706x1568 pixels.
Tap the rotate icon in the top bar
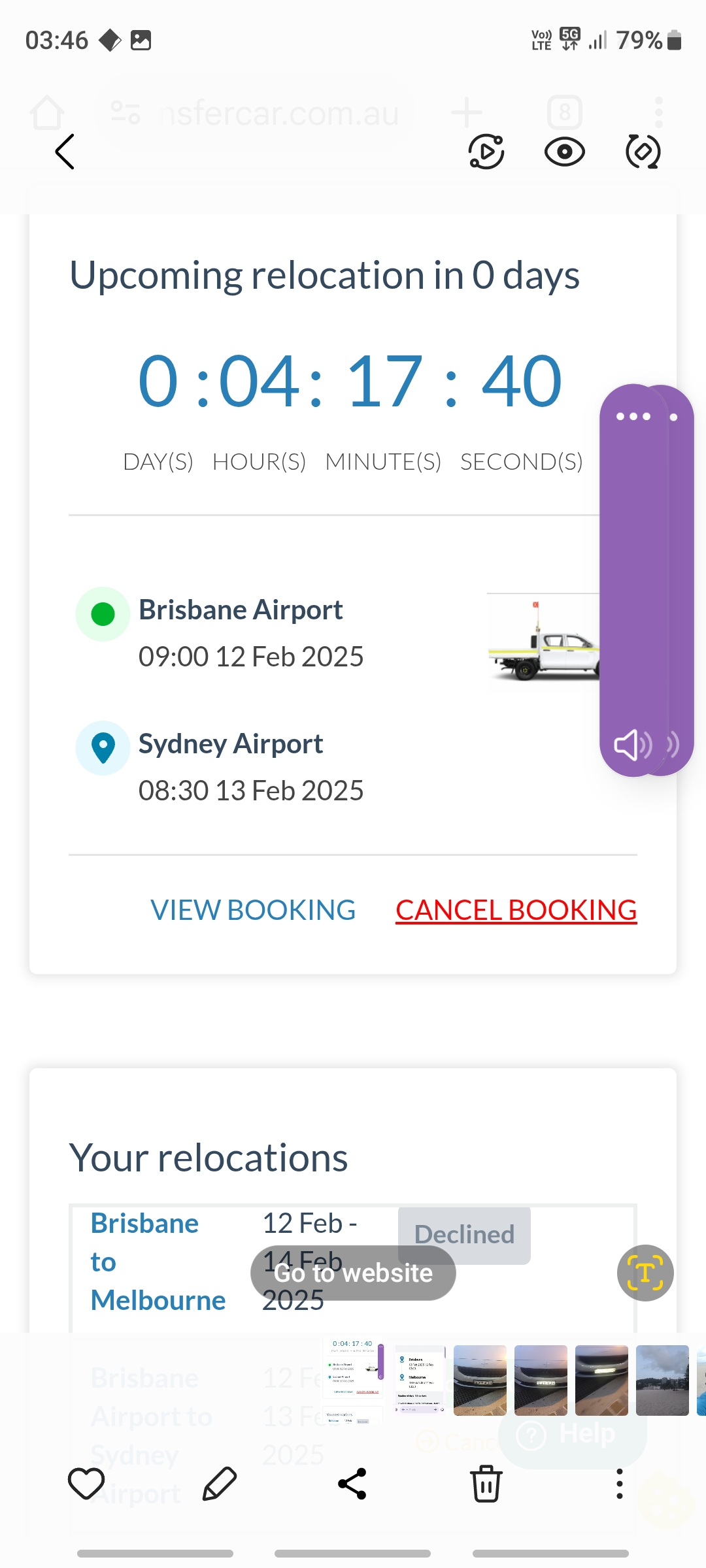pos(643,152)
